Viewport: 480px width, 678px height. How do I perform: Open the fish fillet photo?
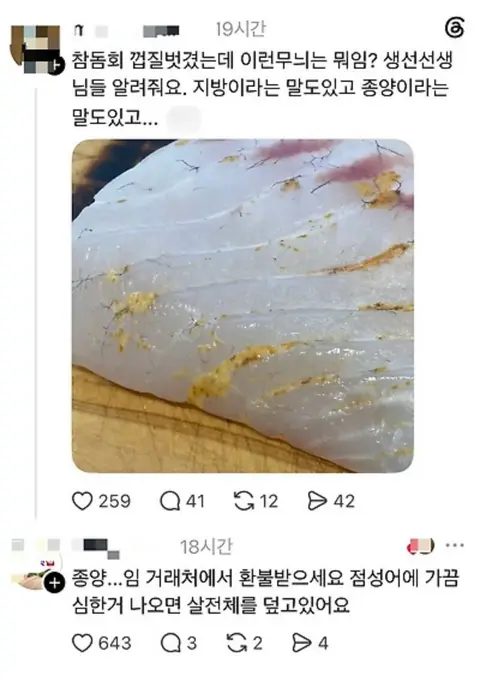tap(243, 306)
